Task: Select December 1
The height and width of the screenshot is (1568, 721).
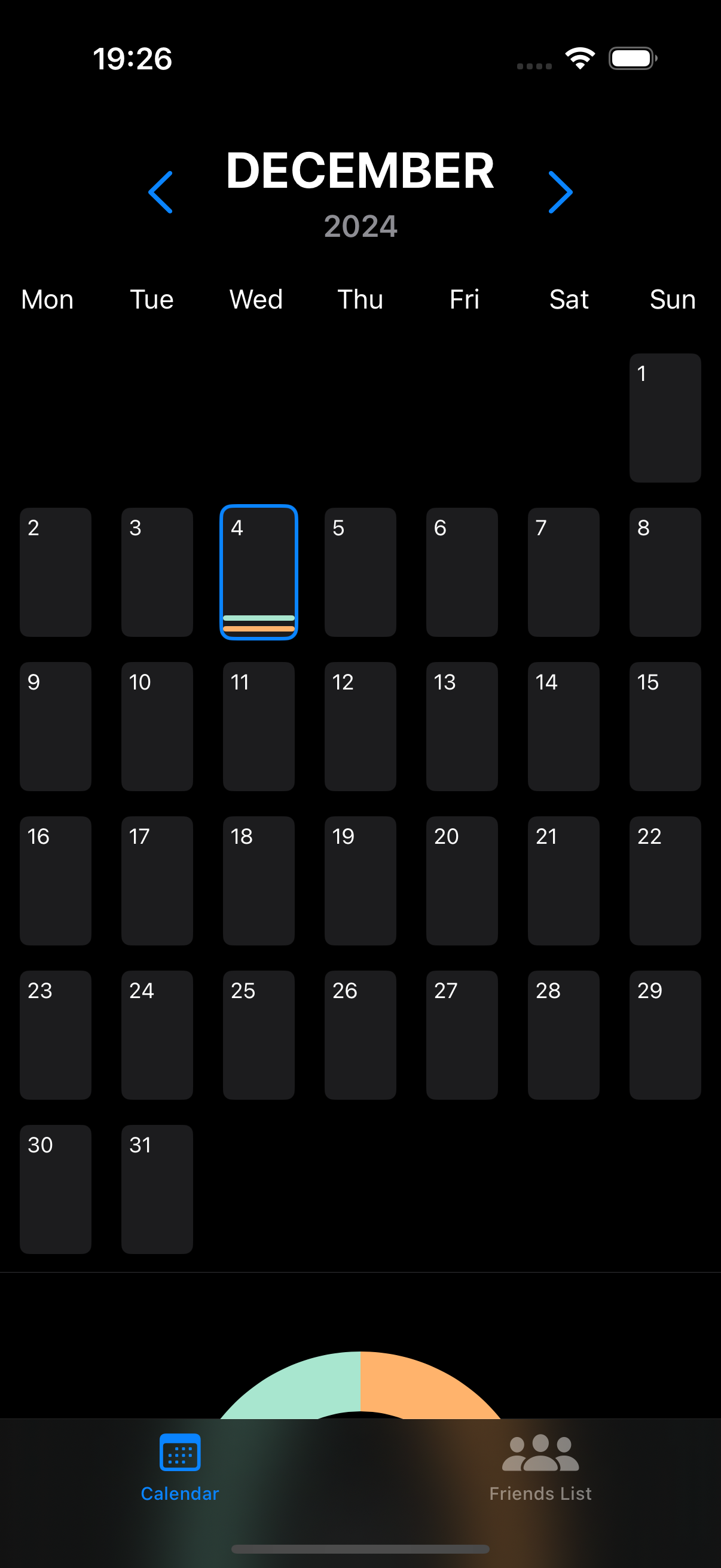Action: tap(665, 418)
